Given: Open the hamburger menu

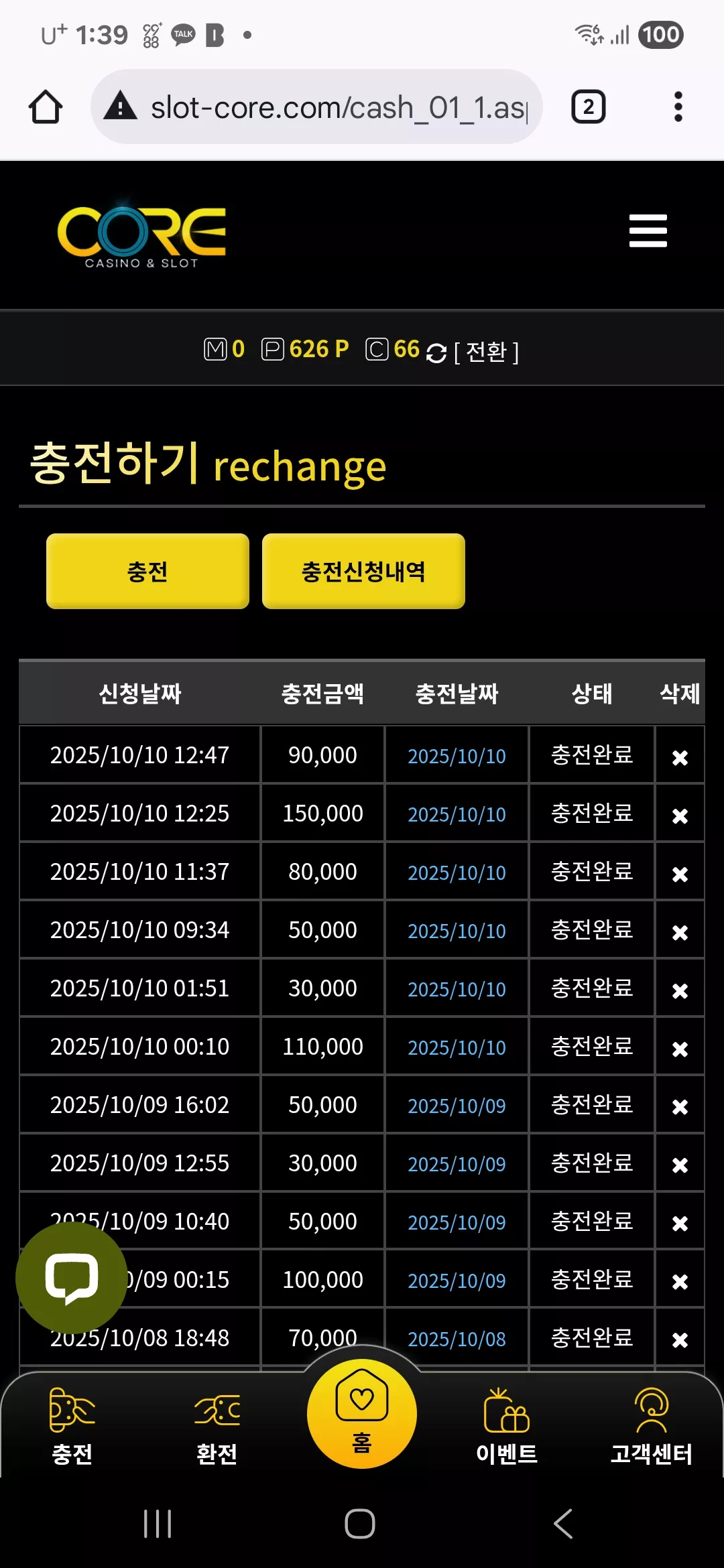Looking at the screenshot, I should pos(648,231).
